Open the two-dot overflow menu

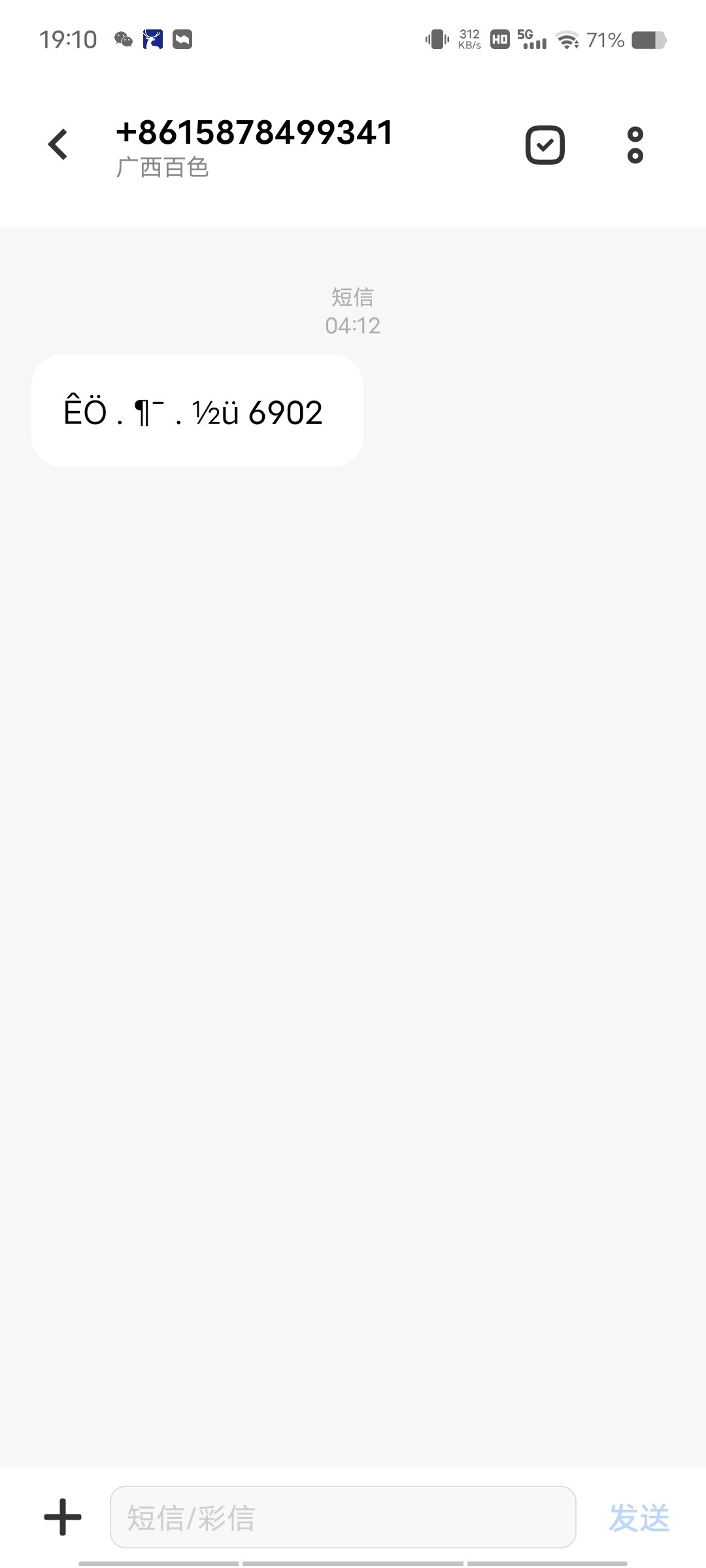pyautogui.click(x=635, y=144)
